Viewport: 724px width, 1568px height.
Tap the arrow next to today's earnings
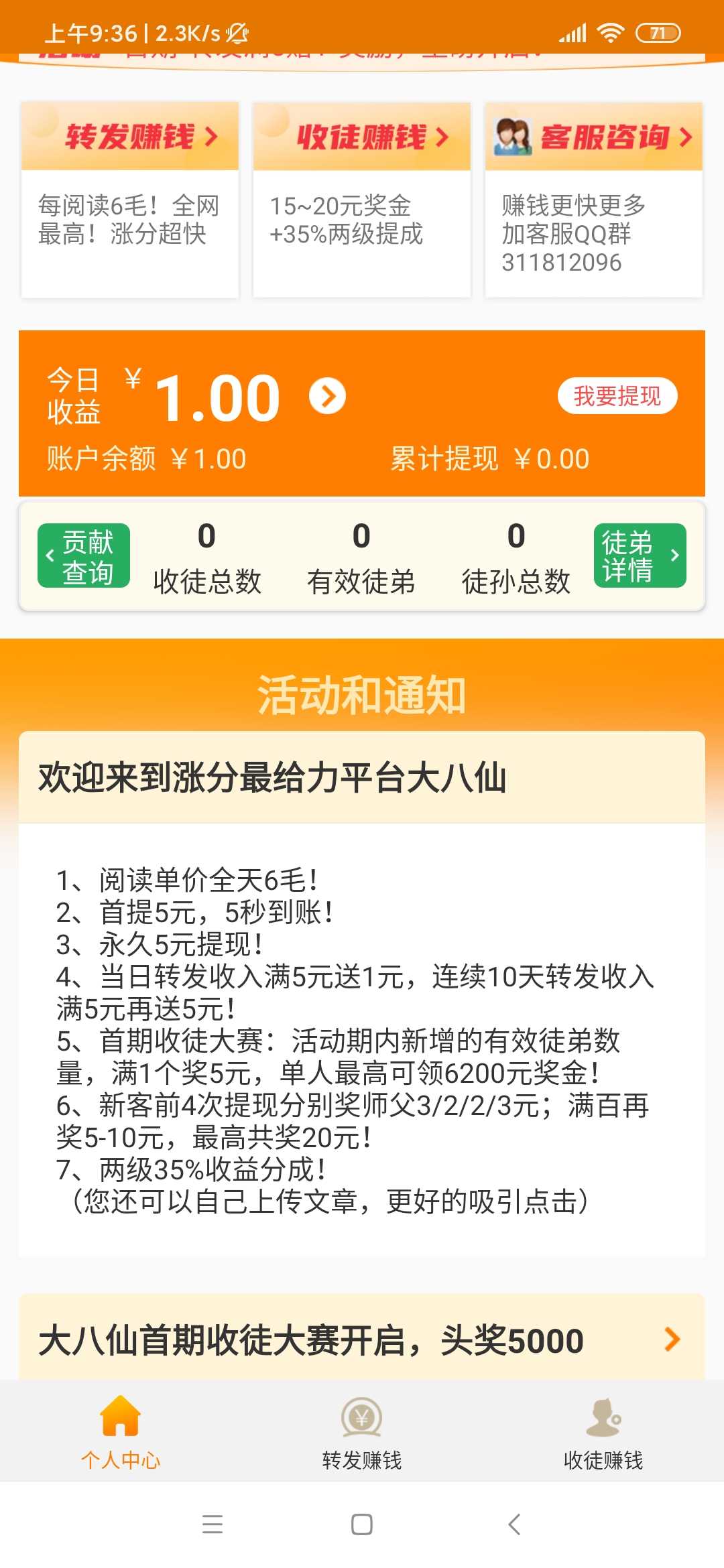click(327, 396)
